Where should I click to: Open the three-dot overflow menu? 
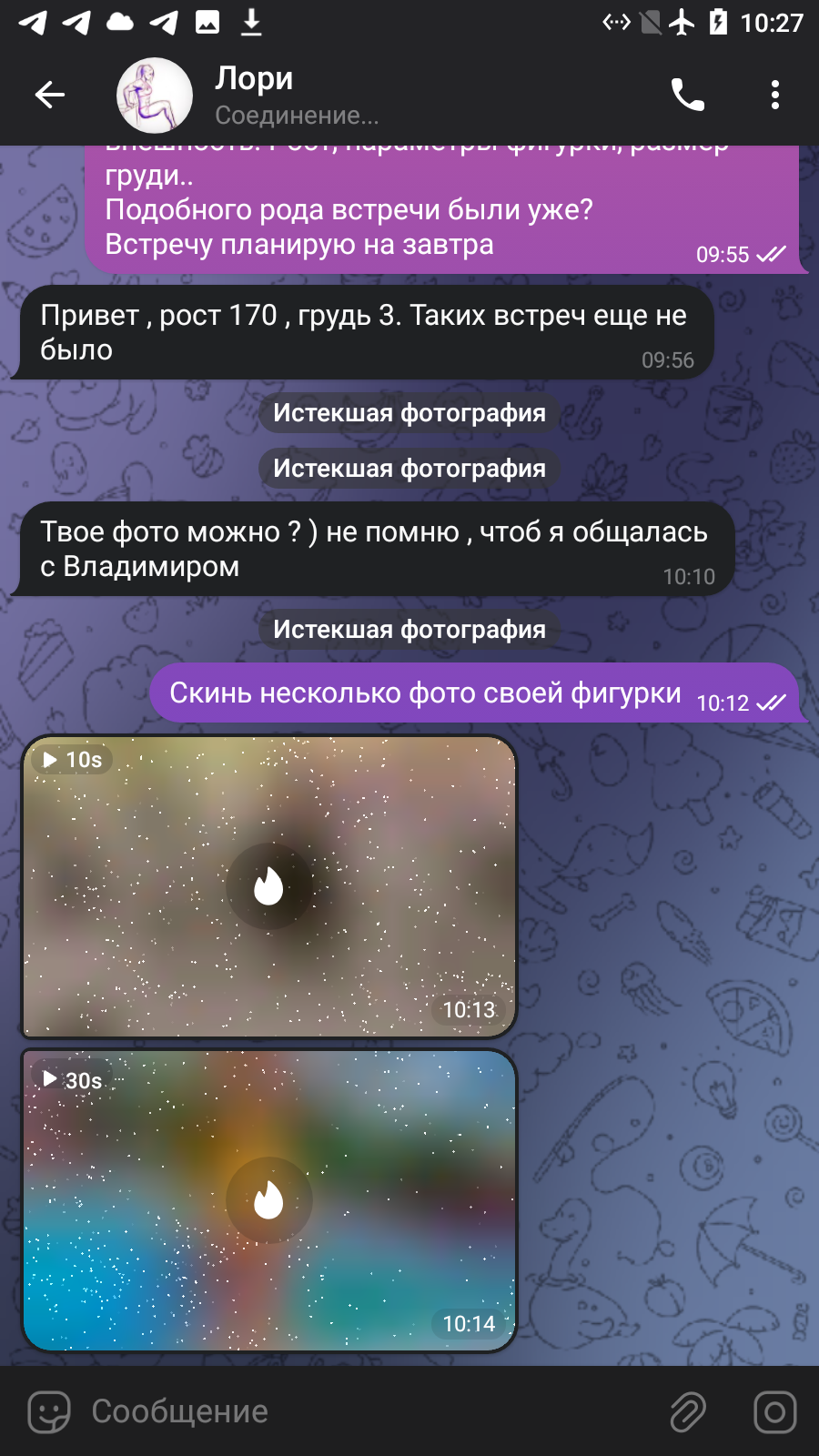[774, 95]
